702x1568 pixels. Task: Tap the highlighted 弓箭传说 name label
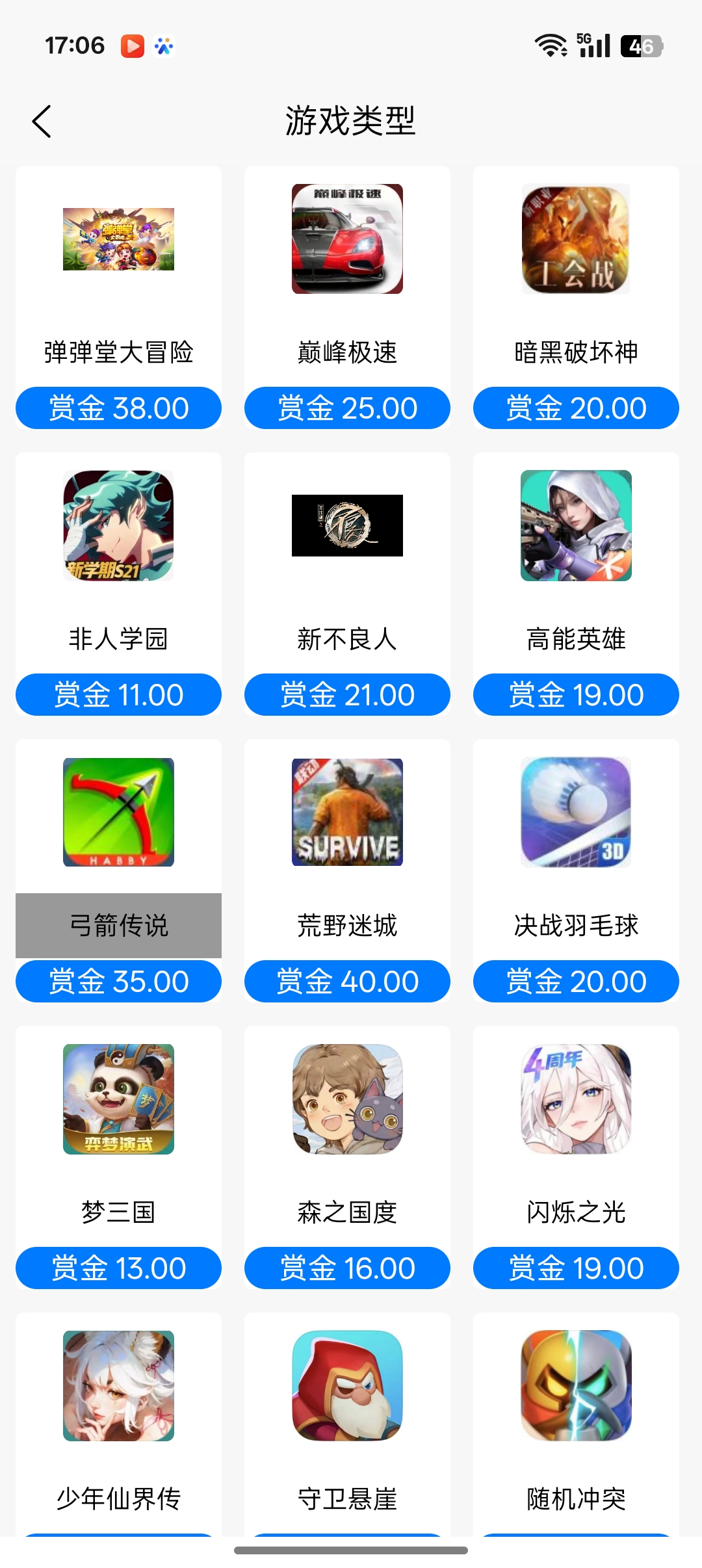tap(118, 926)
